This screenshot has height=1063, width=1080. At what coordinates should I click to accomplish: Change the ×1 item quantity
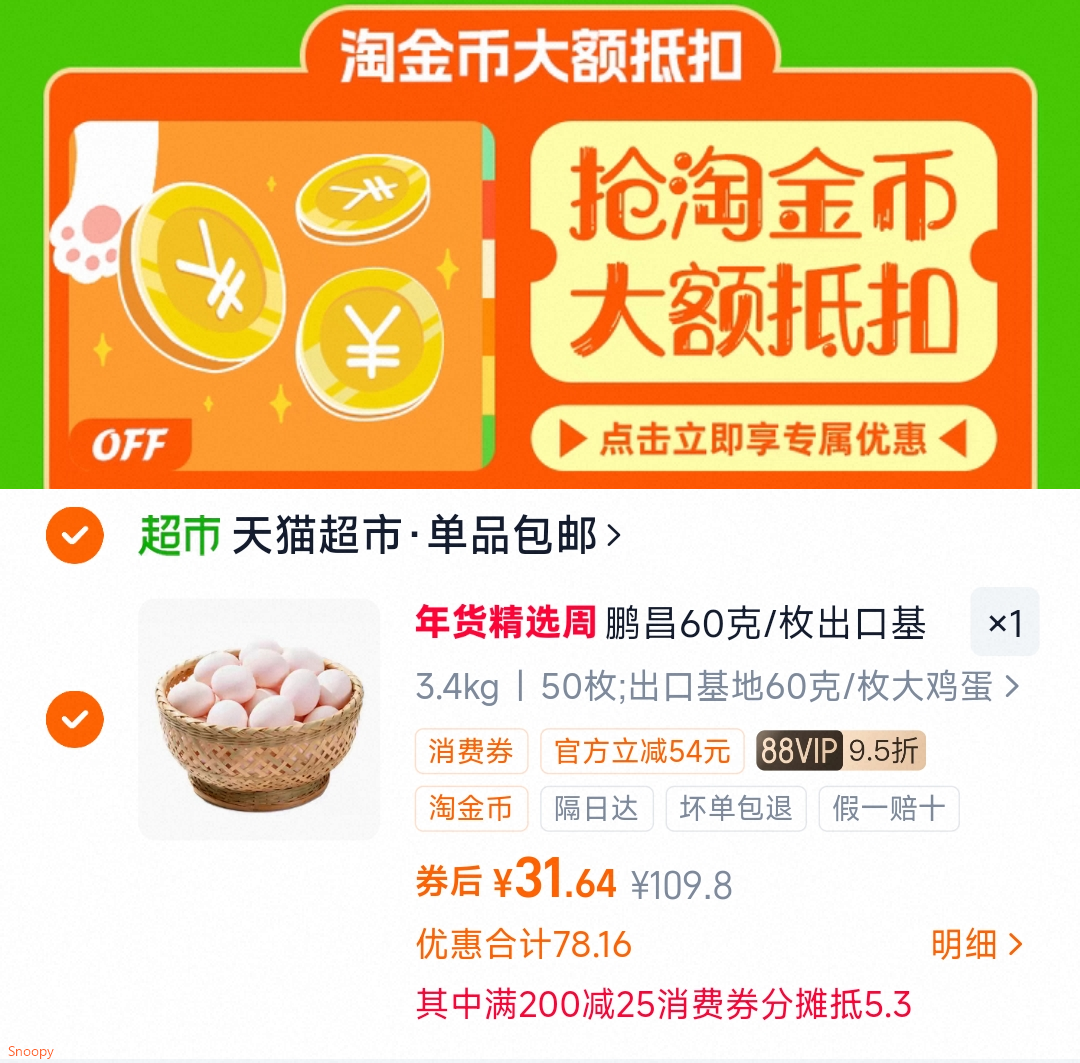tap(1004, 623)
